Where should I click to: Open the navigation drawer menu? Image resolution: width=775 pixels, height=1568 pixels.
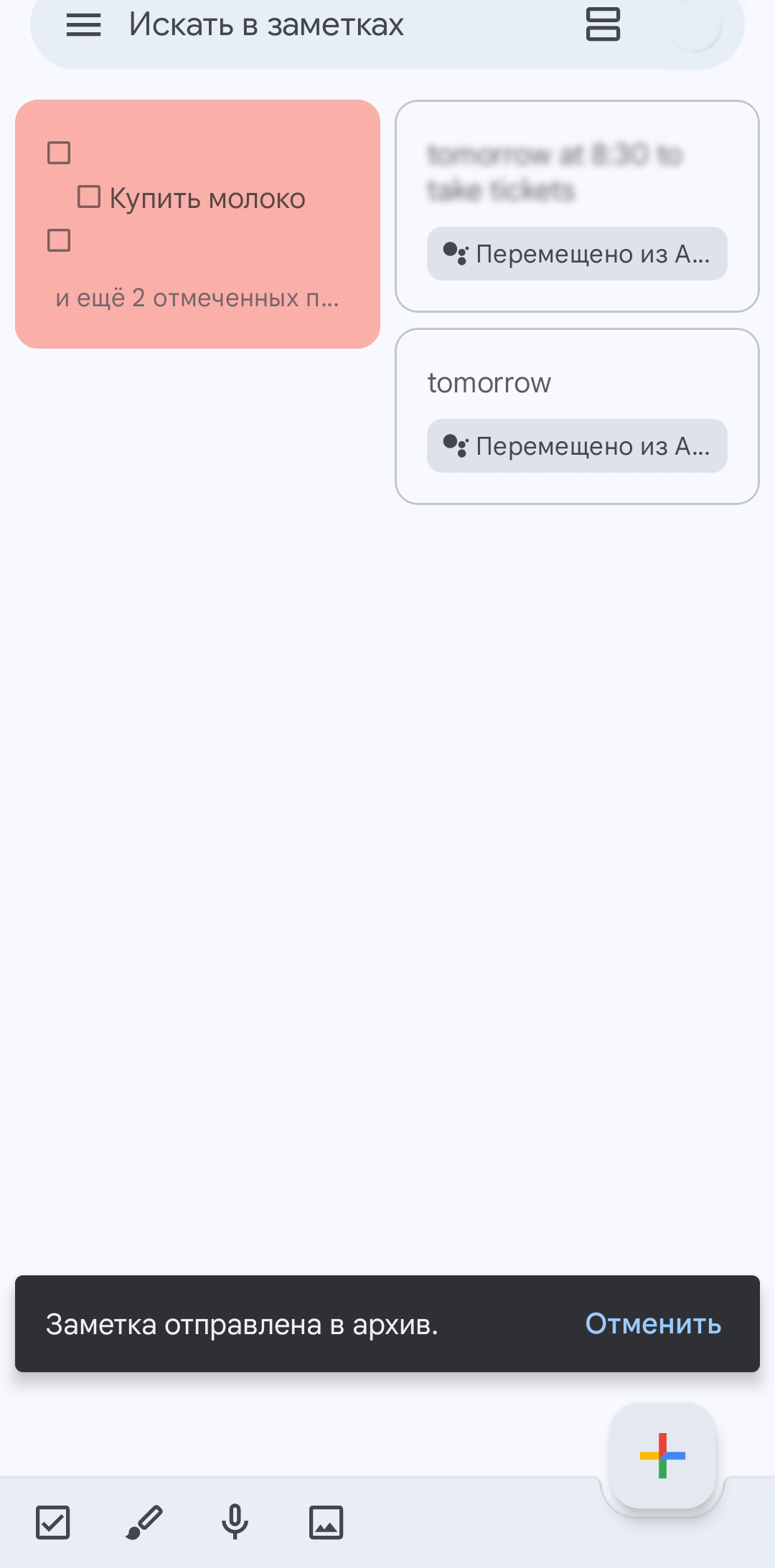click(x=83, y=26)
